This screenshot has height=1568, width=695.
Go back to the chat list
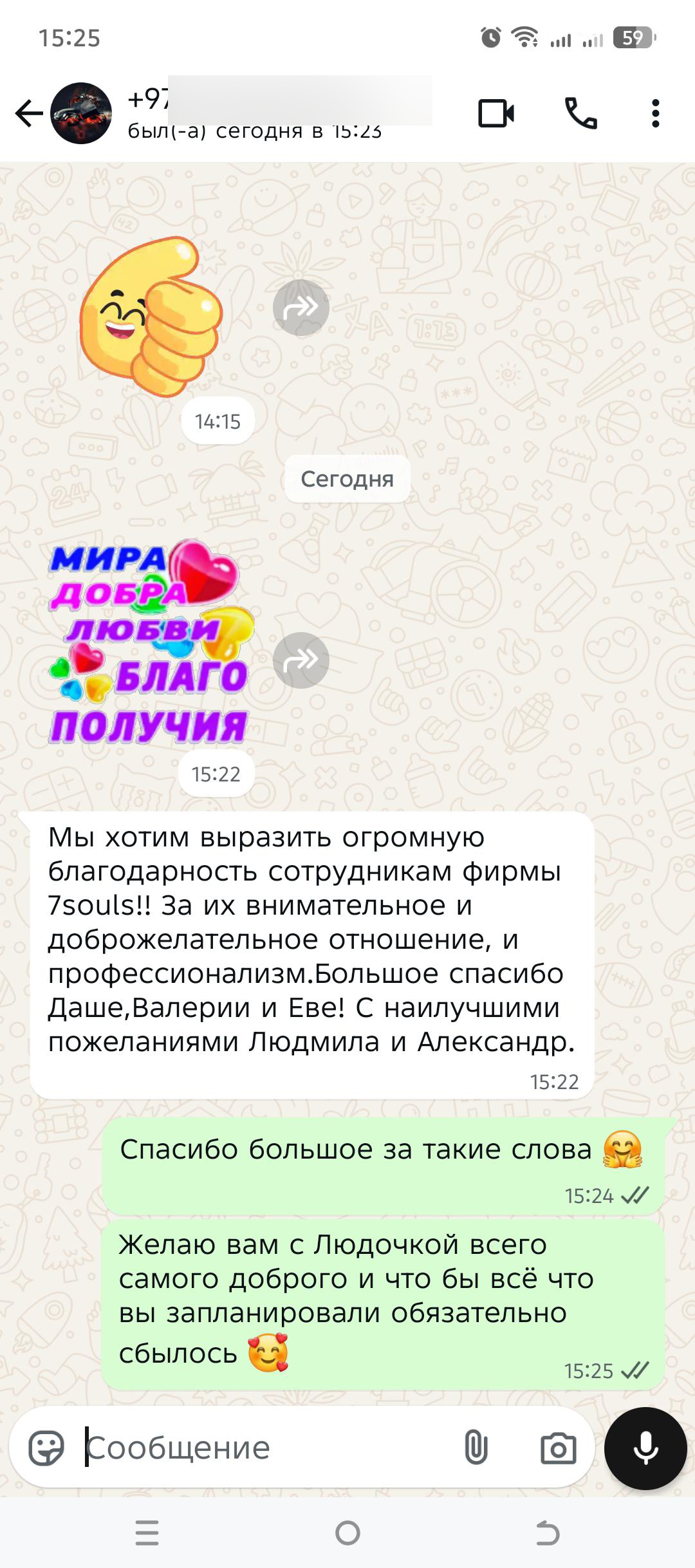[29, 114]
